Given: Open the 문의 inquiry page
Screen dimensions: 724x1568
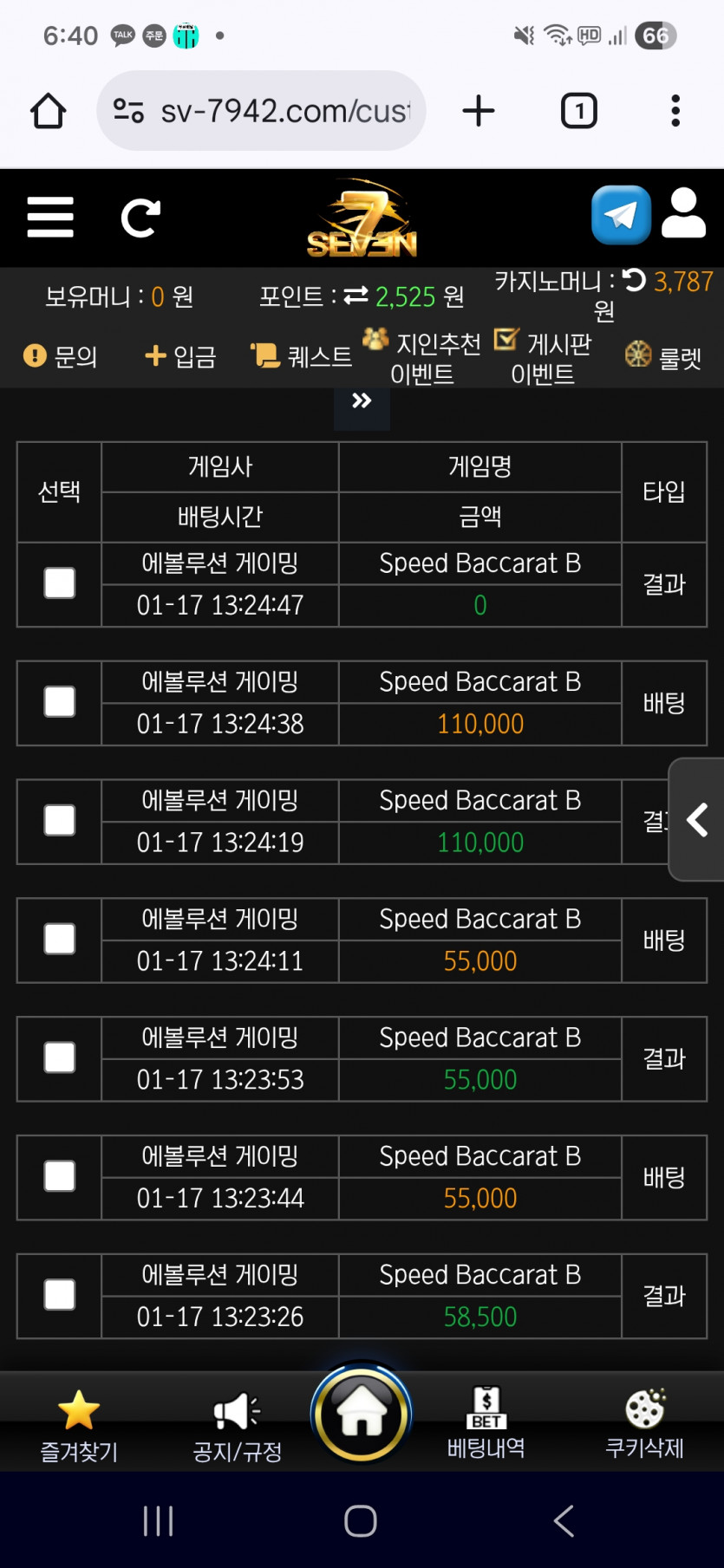Looking at the screenshot, I should [61, 356].
